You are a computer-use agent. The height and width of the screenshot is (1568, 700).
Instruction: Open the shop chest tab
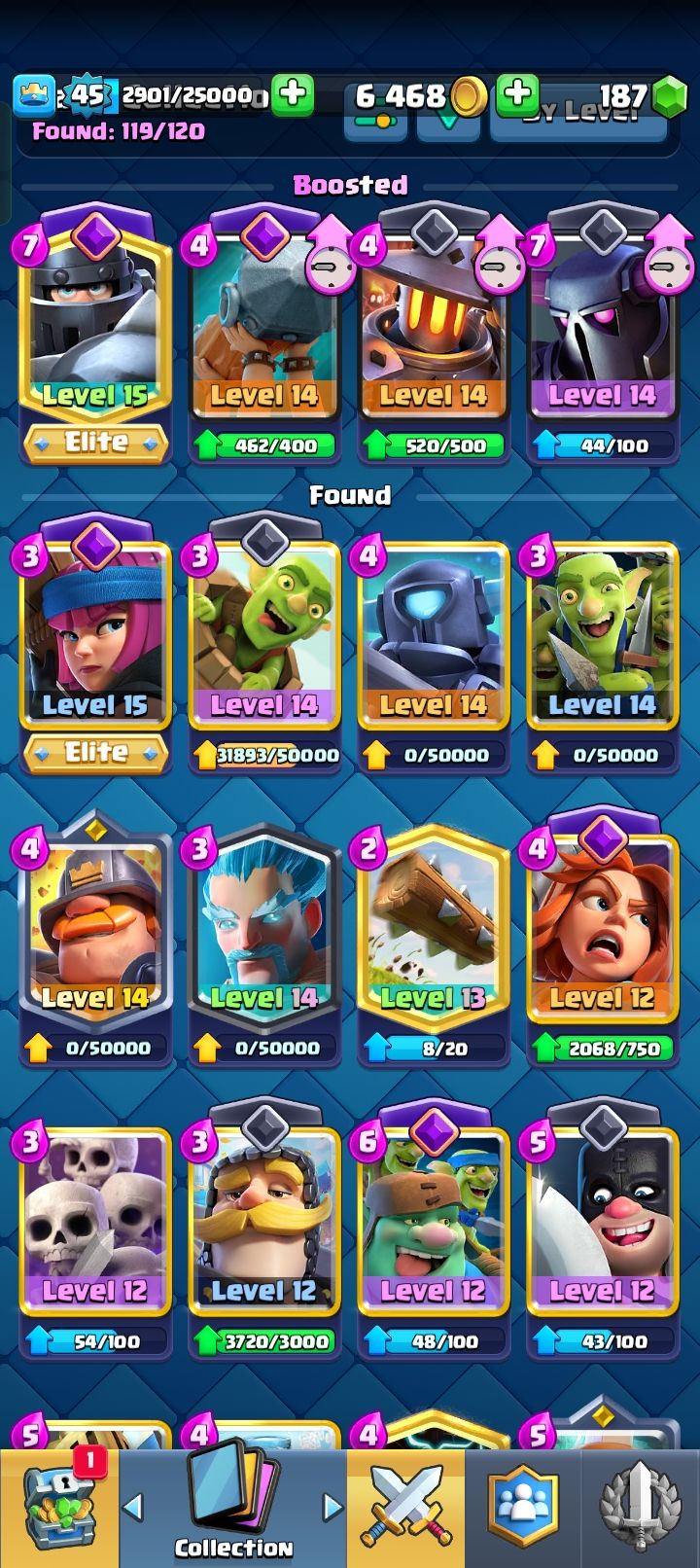pyautogui.click(x=58, y=1508)
